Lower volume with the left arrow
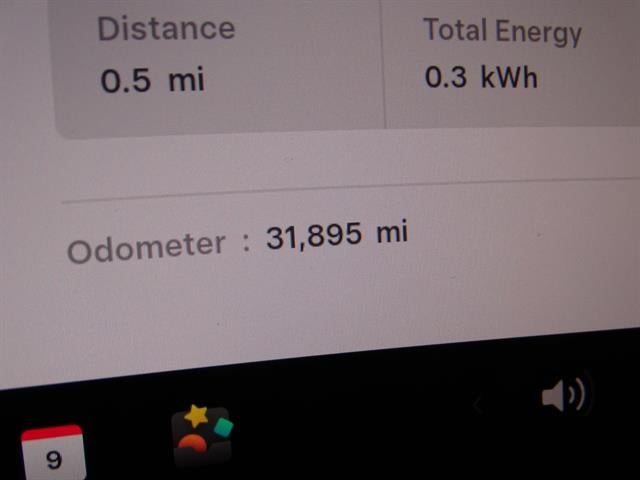This screenshot has width=640, height=480. click(479, 403)
